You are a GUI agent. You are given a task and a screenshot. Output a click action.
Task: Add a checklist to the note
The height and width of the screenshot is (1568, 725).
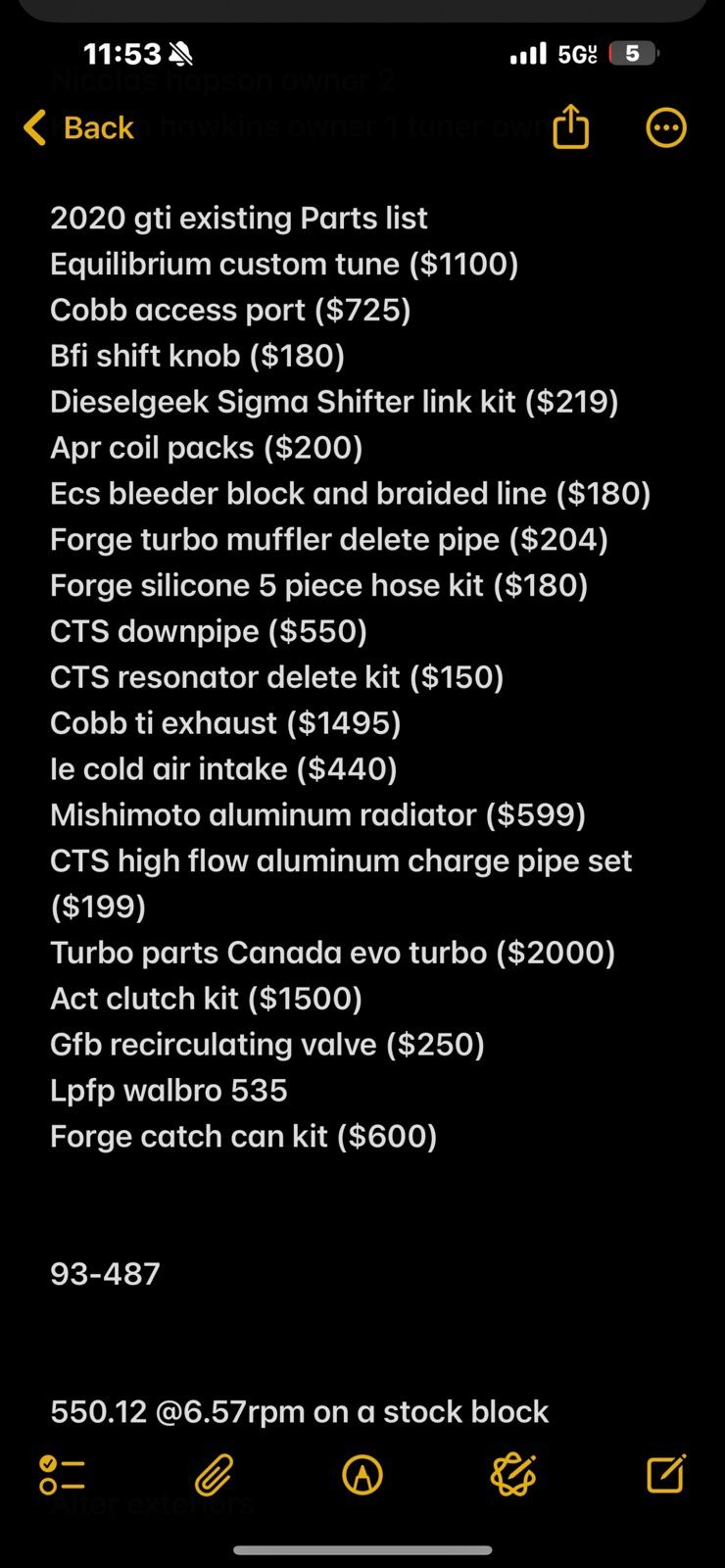pos(62,1475)
